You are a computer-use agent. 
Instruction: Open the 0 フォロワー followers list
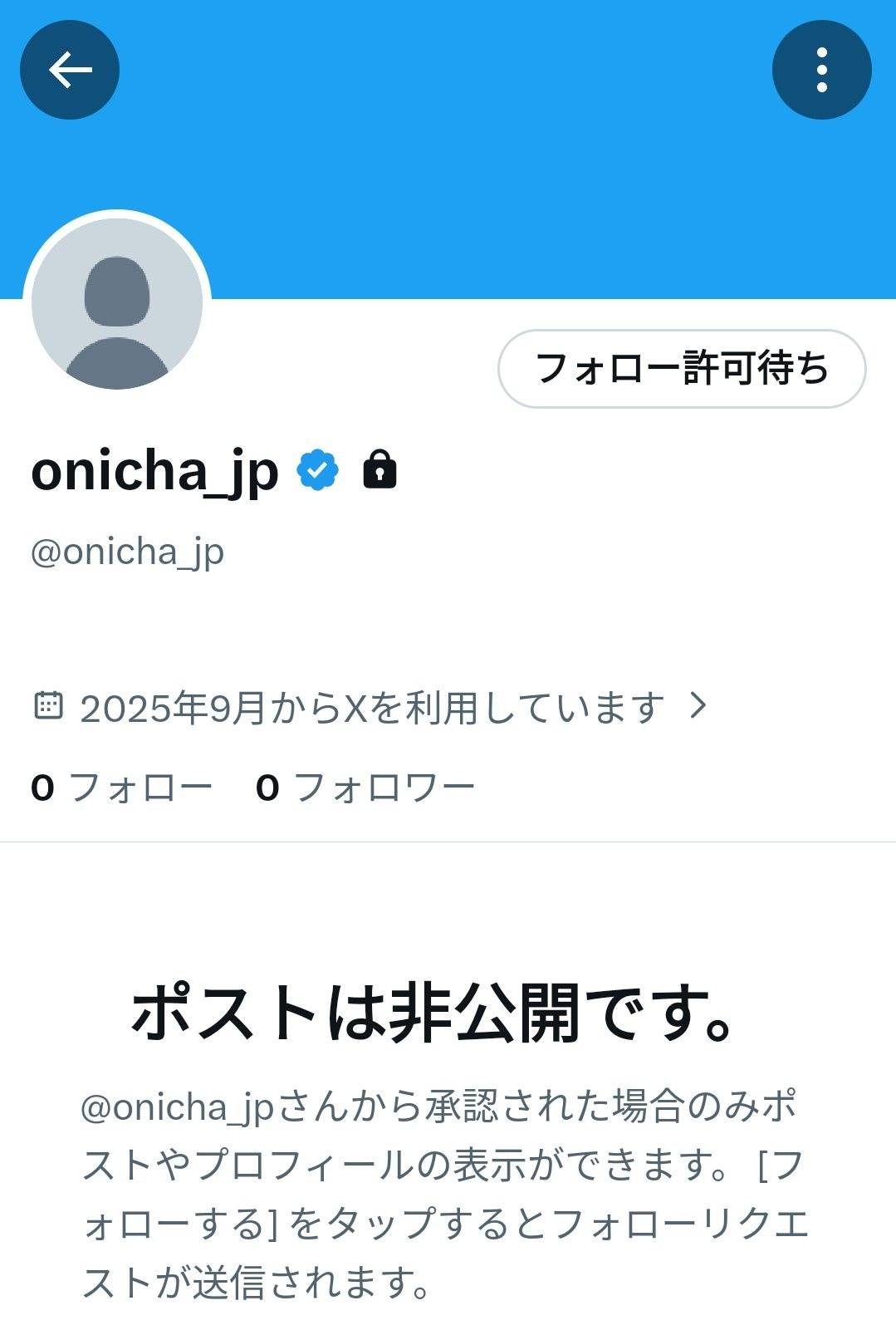pos(365,788)
